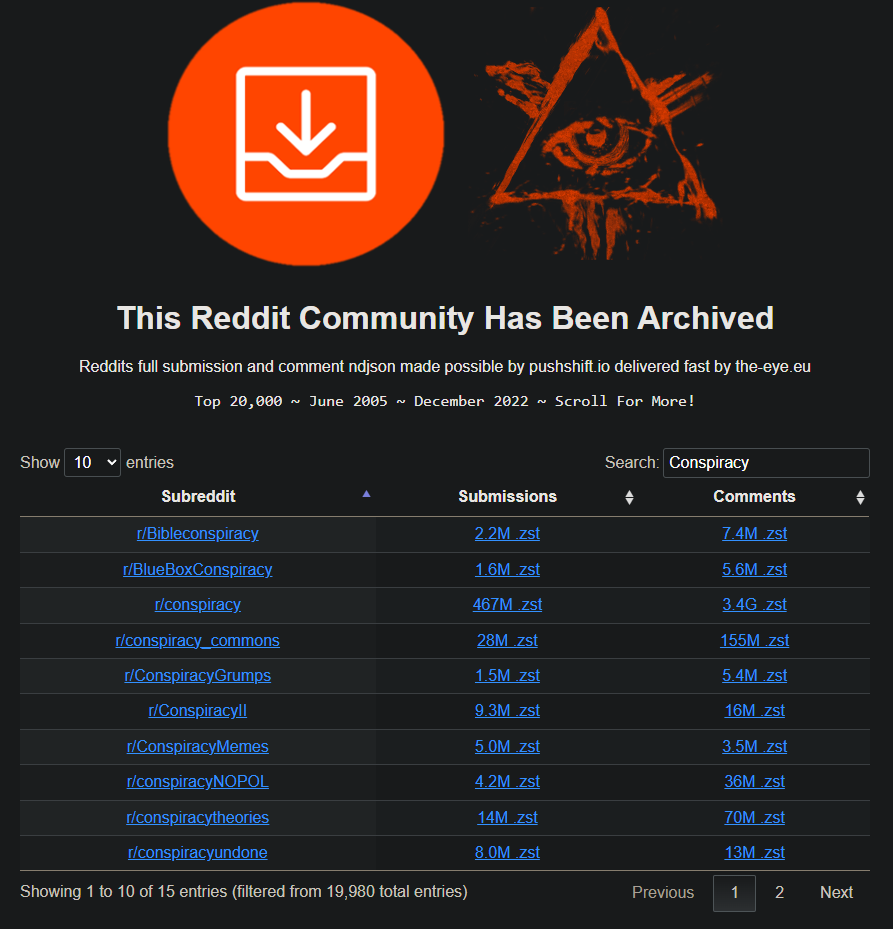Open r/conspiracy subreddit link
Viewport: 893px width, 929px height.
tap(198, 605)
